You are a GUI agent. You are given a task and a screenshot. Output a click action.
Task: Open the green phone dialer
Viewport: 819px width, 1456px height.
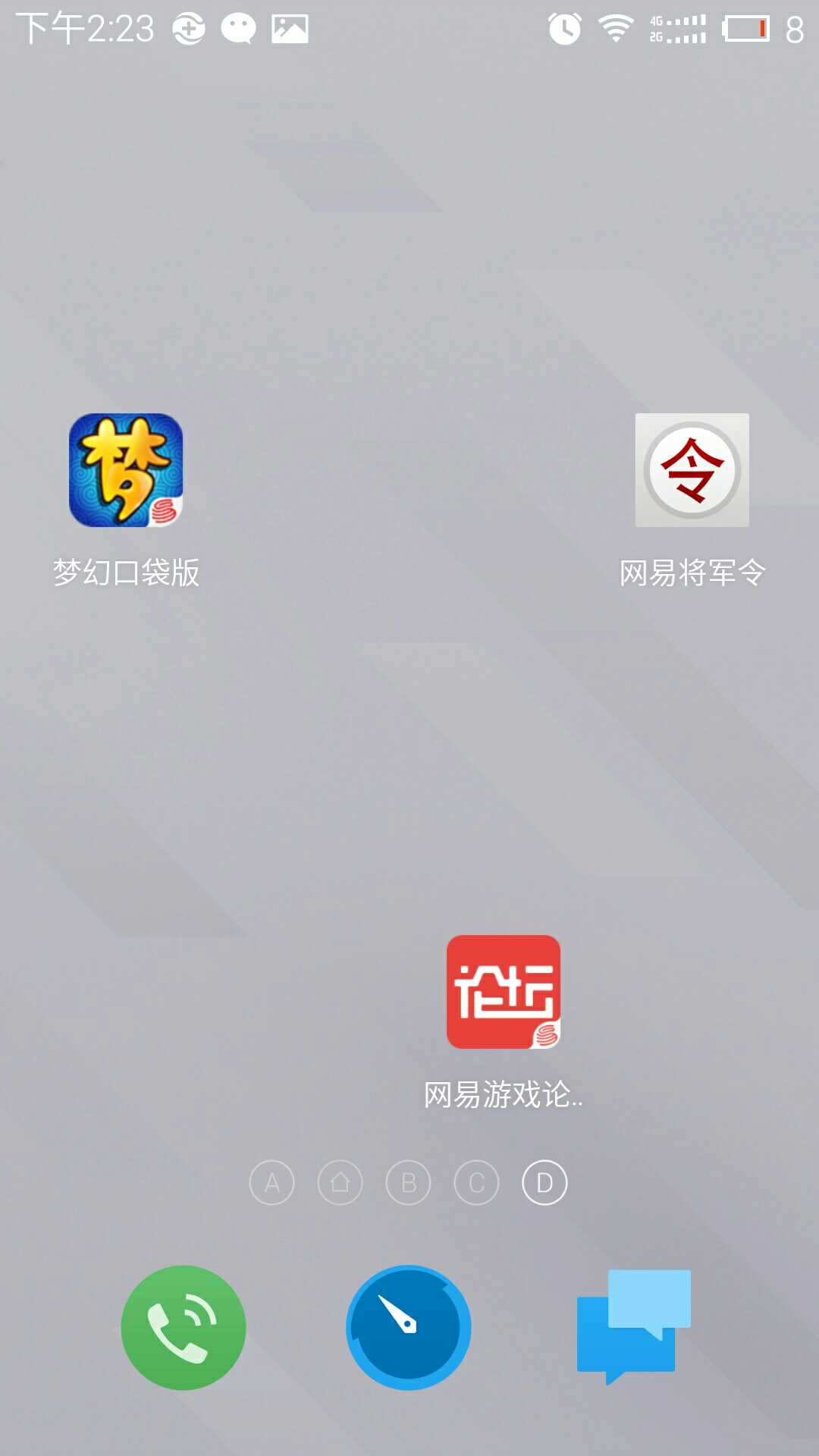[x=184, y=1327]
